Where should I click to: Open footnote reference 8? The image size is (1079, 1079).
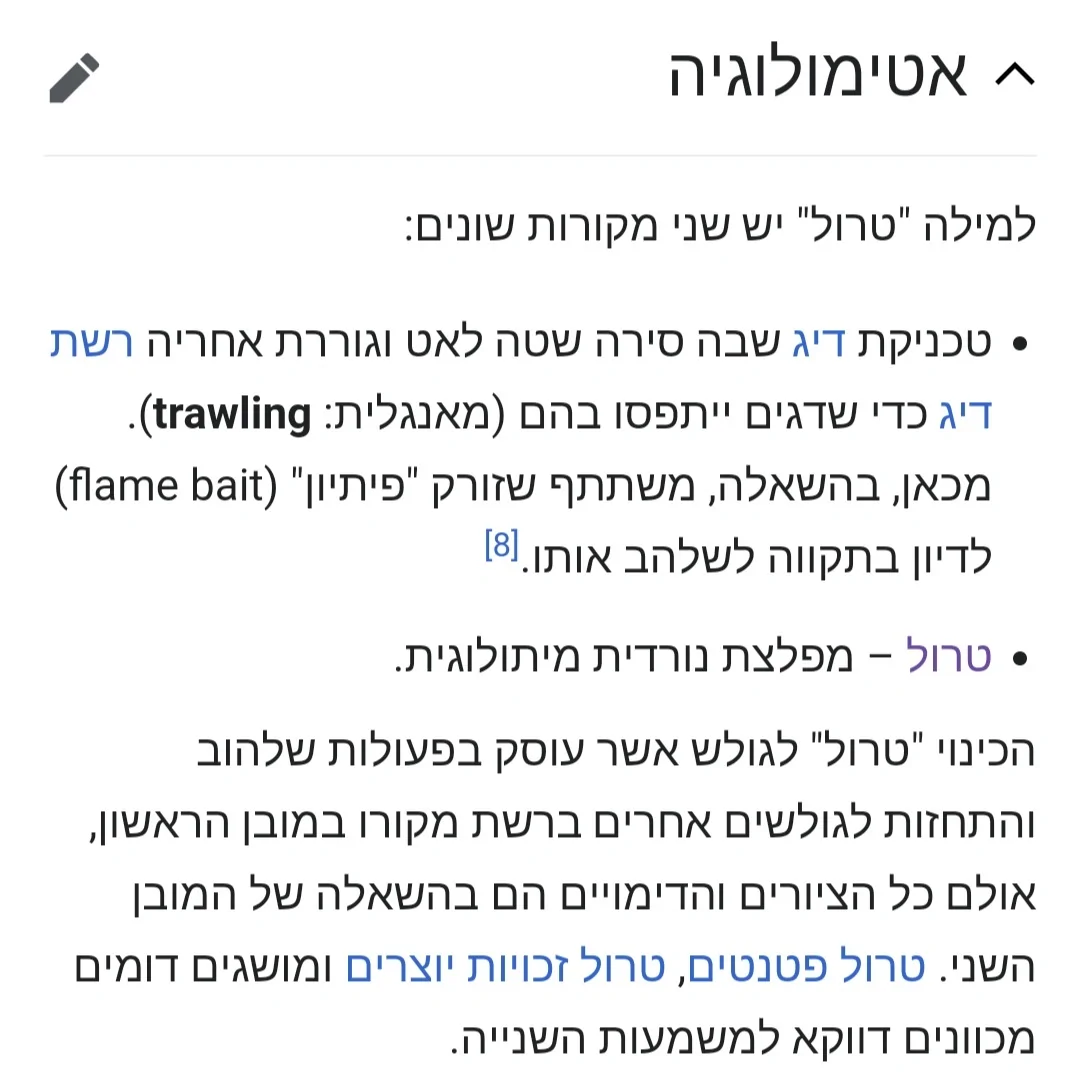[501, 547]
